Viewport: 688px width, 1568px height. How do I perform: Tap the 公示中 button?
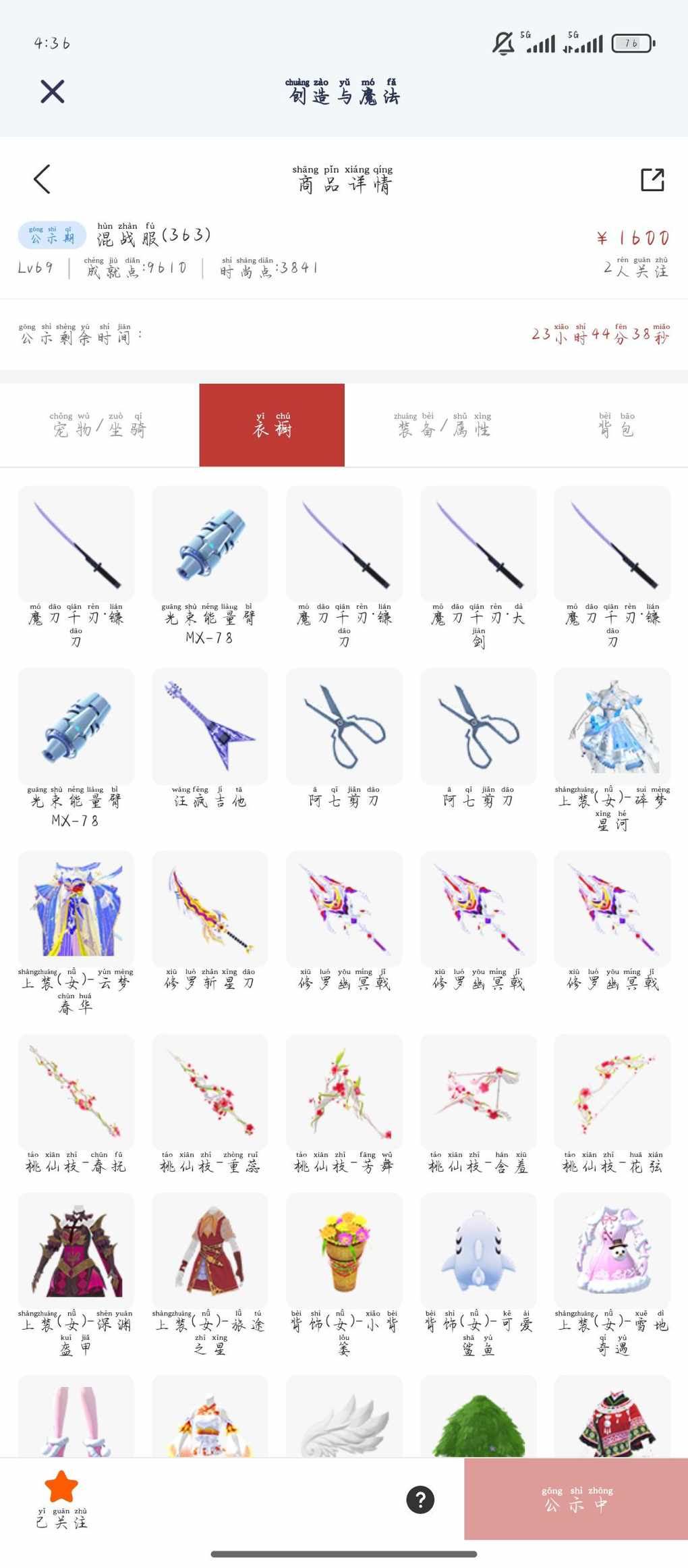(576, 1498)
